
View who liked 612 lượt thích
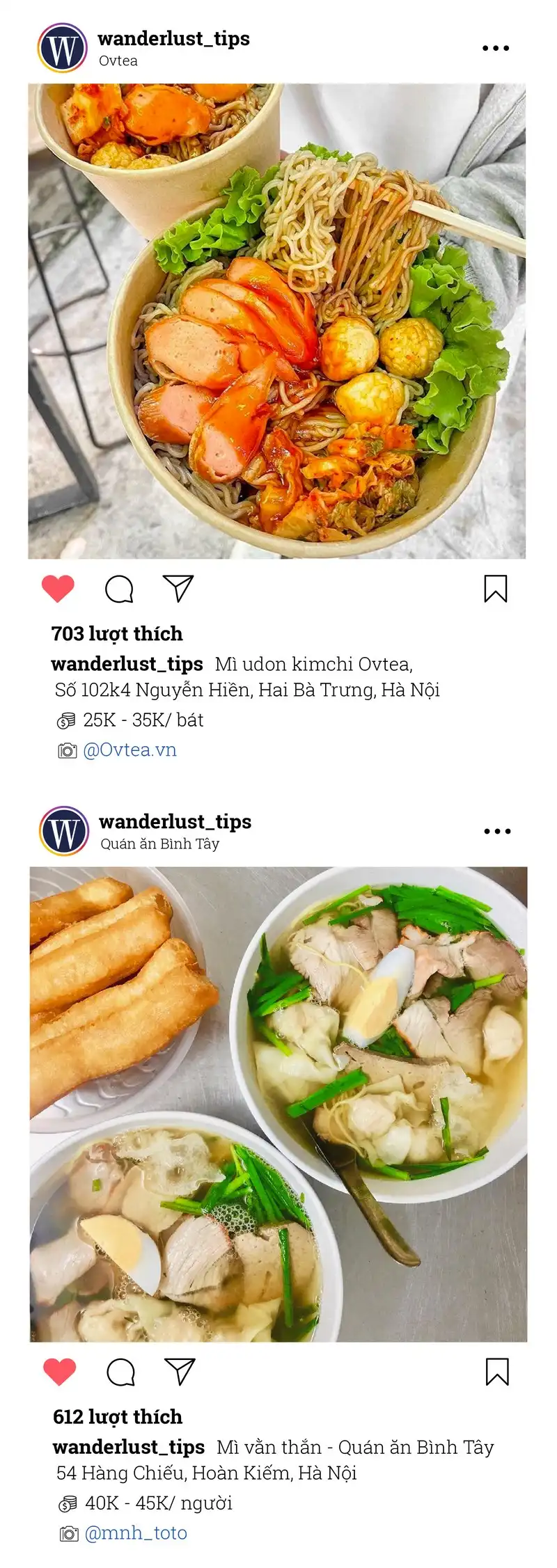(x=118, y=1417)
